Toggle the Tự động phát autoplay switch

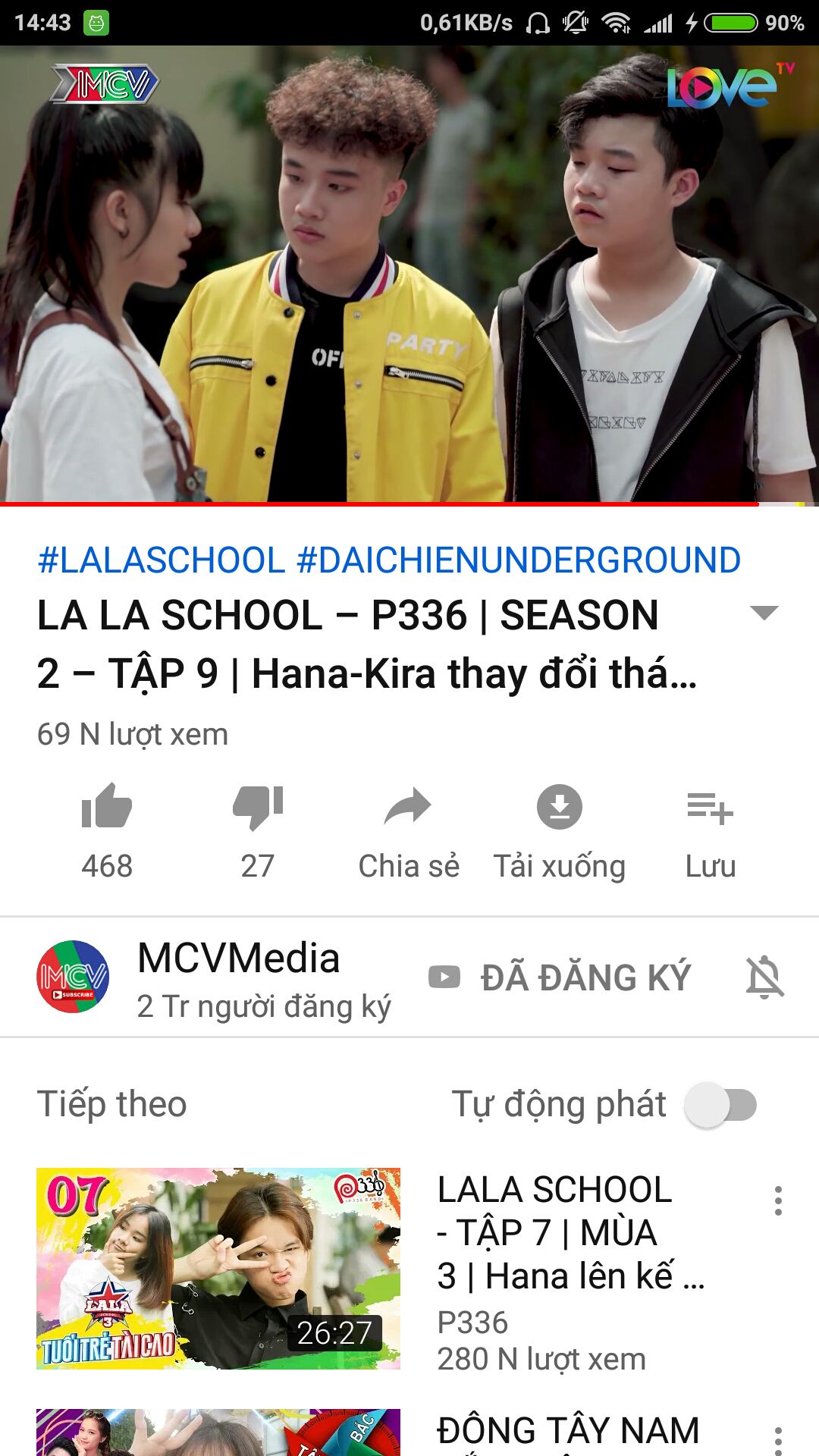pos(720,1105)
